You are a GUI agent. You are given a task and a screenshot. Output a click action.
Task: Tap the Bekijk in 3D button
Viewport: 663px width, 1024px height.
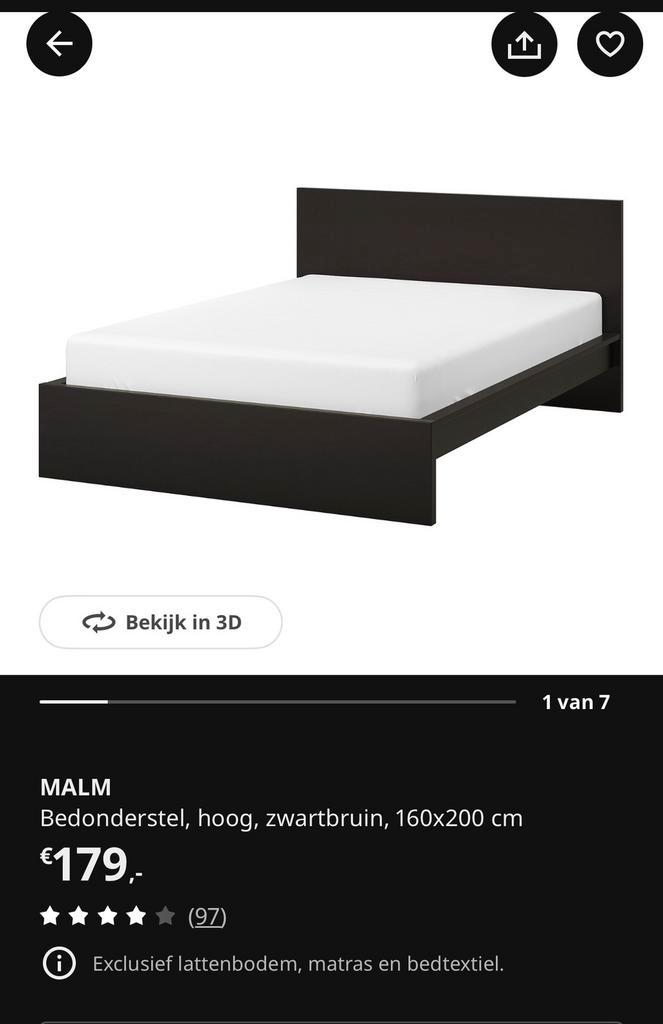point(161,622)
